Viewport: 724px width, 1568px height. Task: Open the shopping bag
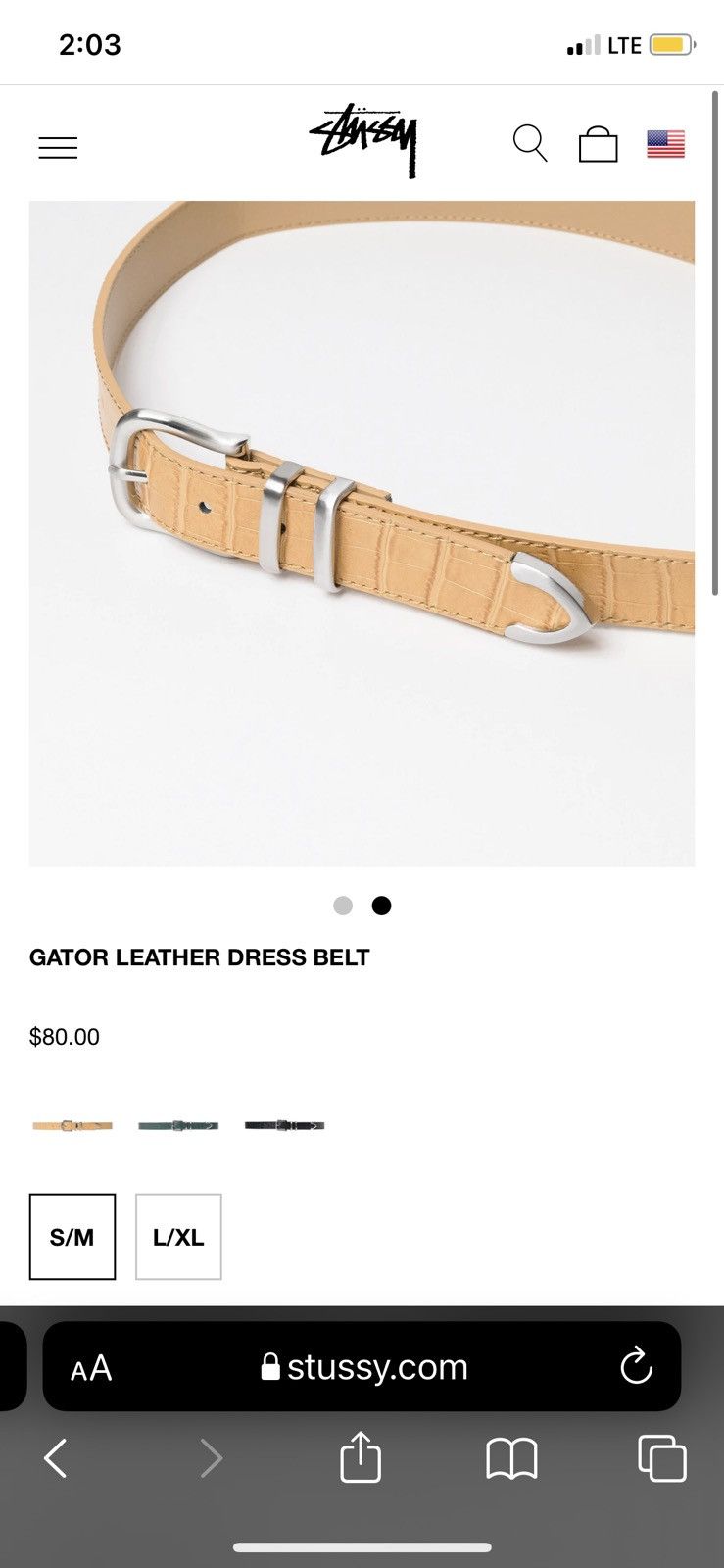coord(598,145)
